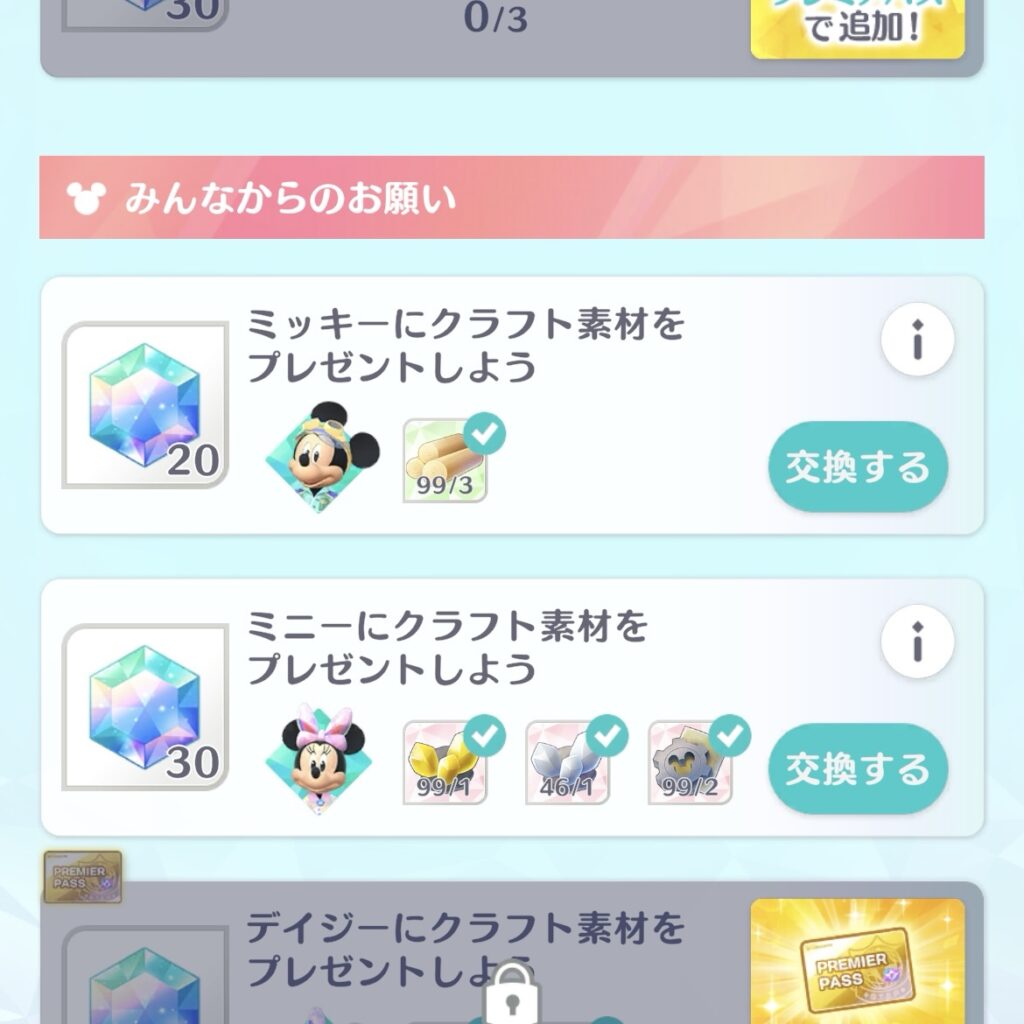
Task: Select the white crystal material showing 46/1
Action: [568, 764]
